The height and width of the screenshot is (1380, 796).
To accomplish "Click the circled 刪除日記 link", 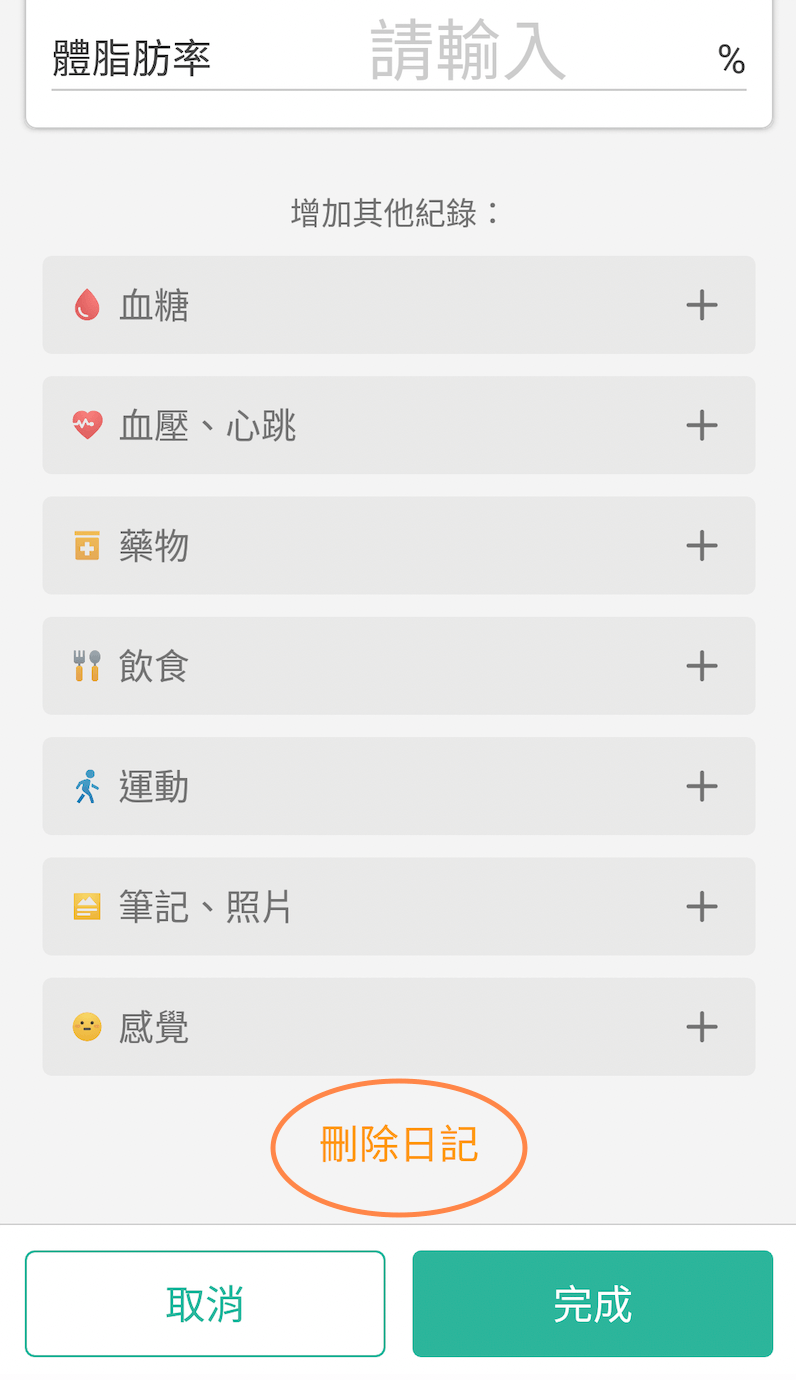I will [398, 1146].
